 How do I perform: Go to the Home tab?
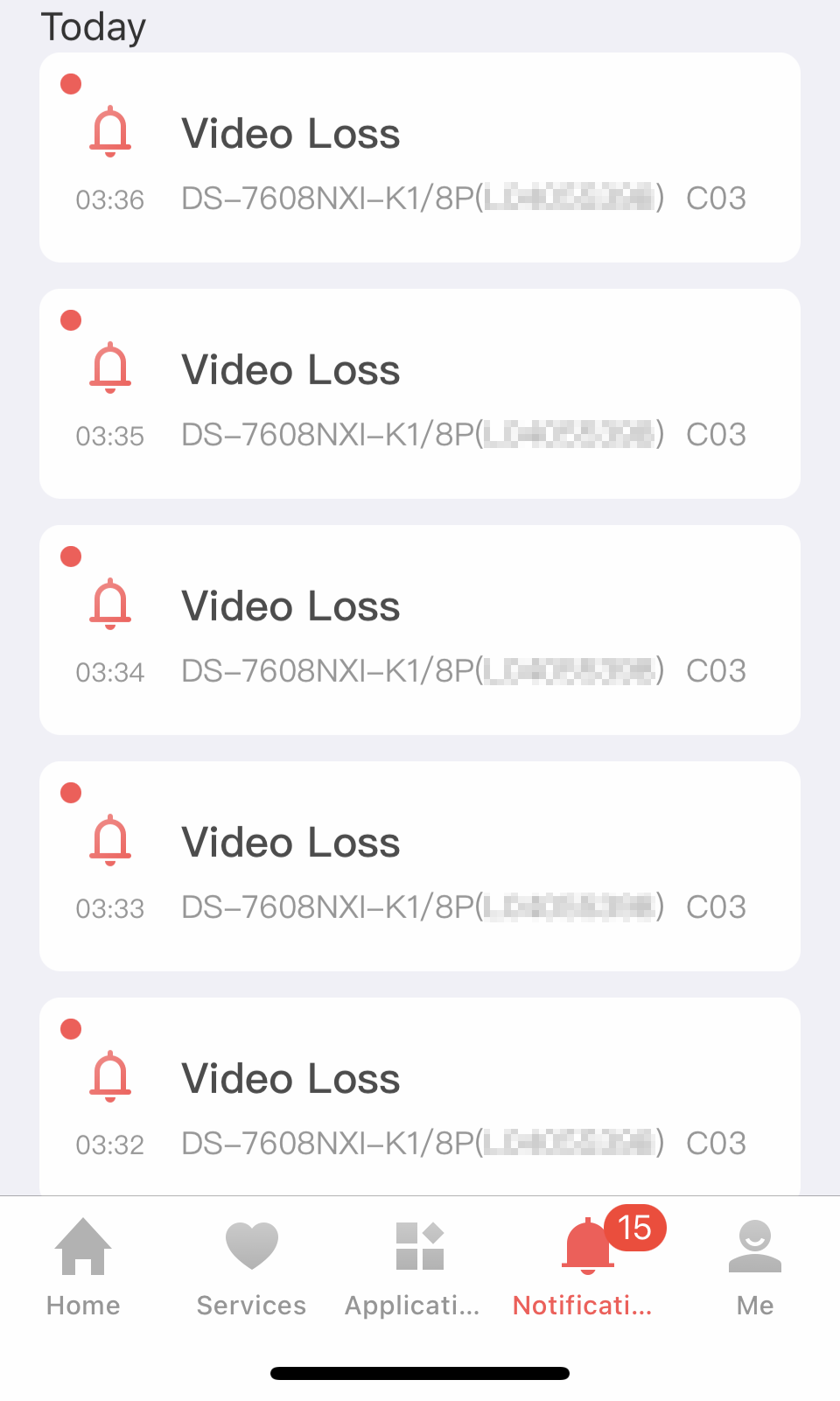tap(83, 1267)
